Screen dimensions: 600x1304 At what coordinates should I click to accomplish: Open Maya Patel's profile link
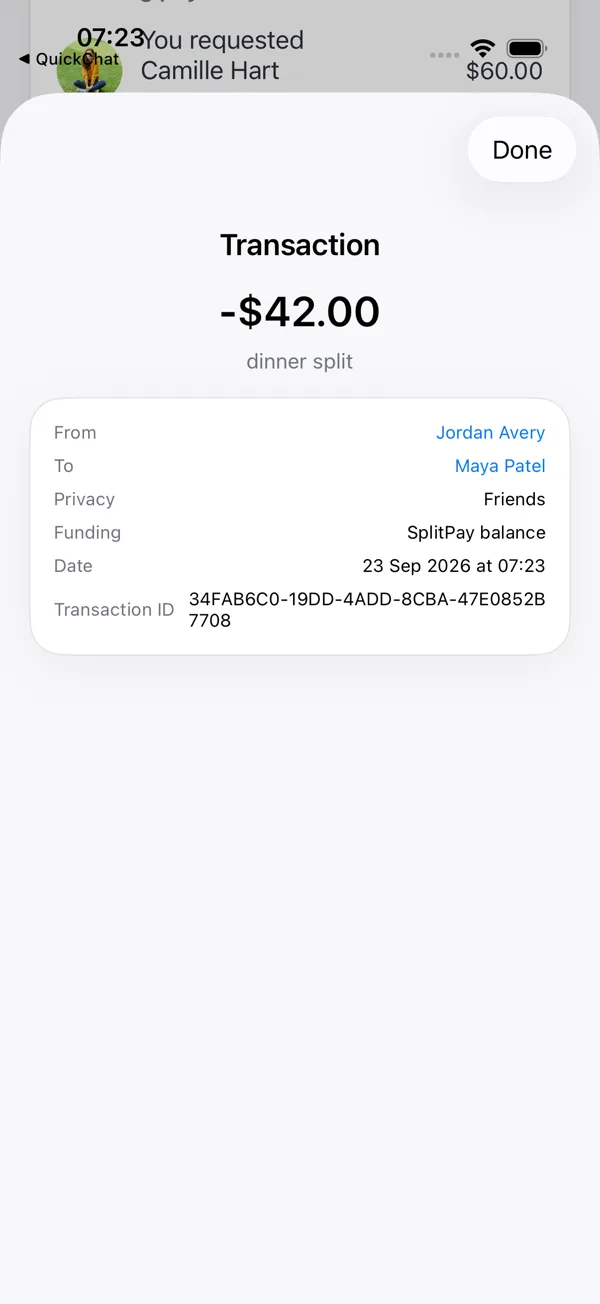[500, 466]
